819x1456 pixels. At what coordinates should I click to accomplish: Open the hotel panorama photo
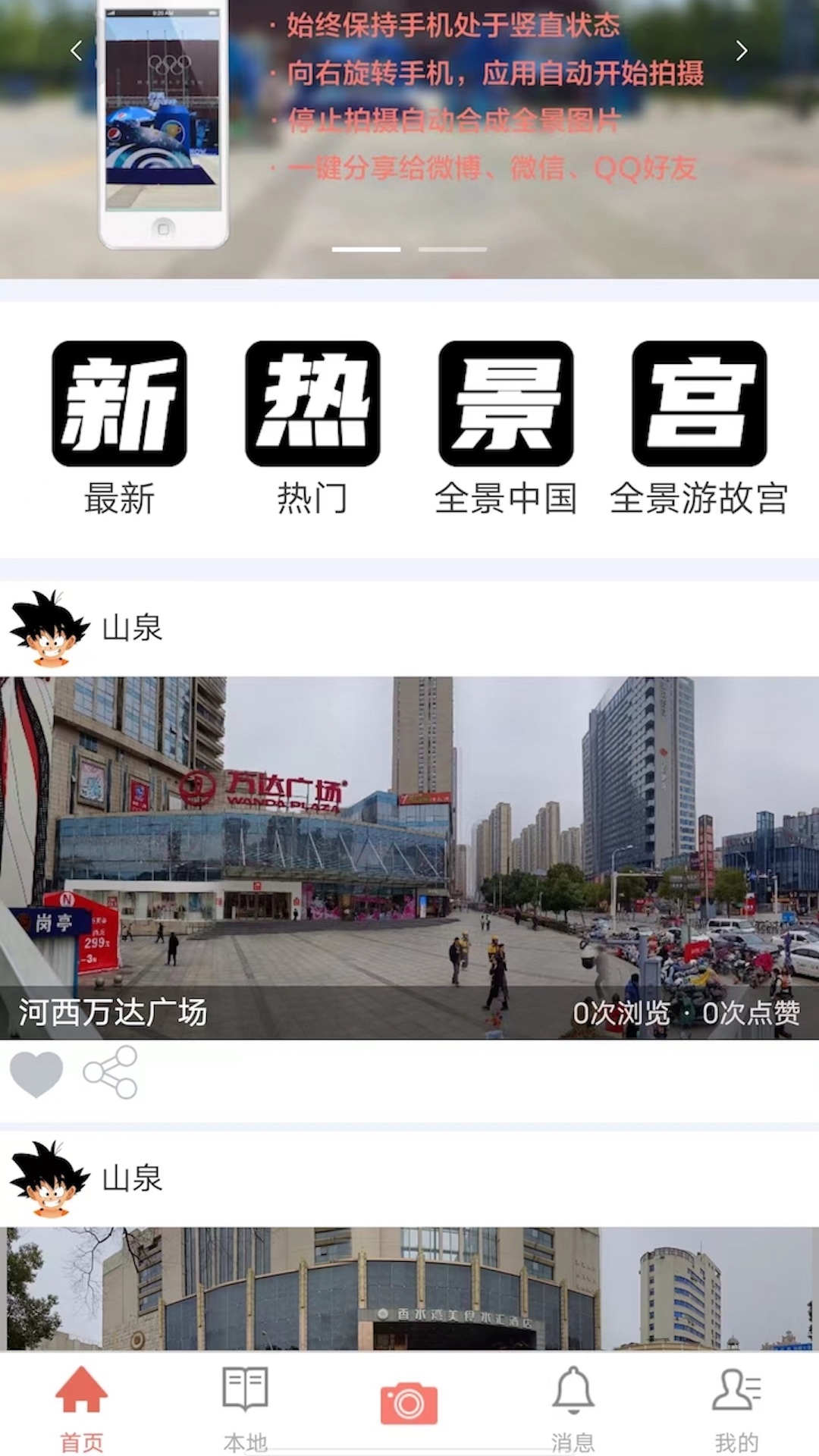tap(409, 1289)
